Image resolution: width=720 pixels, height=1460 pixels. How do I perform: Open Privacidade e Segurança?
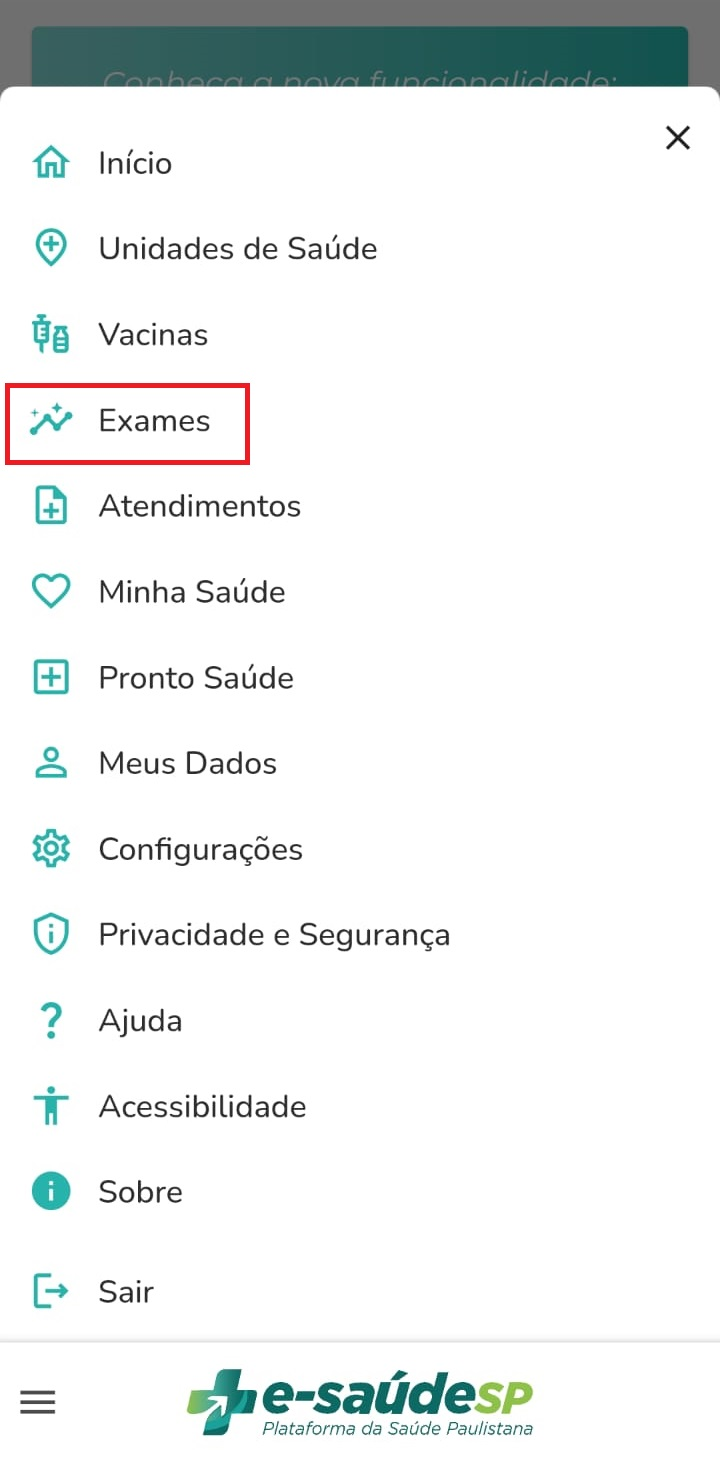point(274,935)
